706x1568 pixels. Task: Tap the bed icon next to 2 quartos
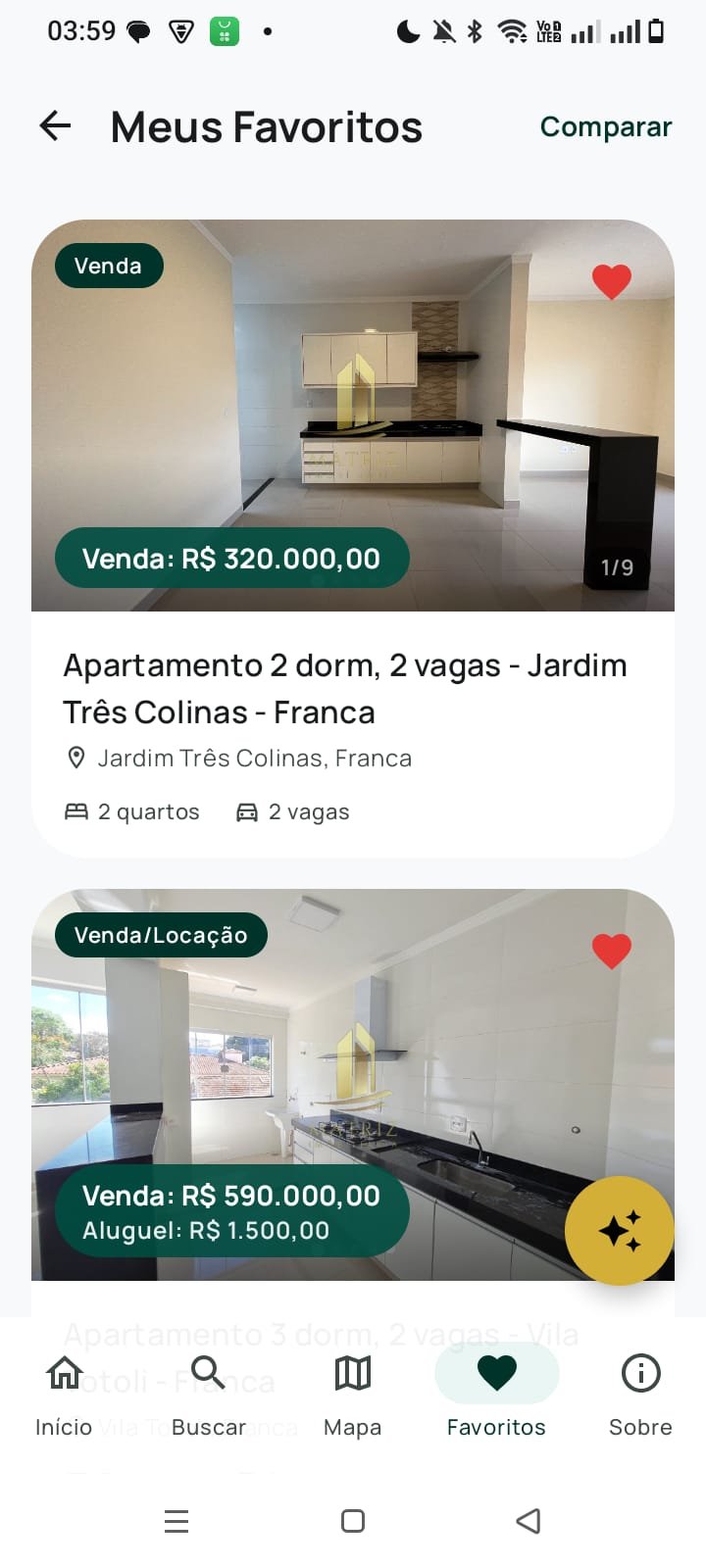(76, 811)
